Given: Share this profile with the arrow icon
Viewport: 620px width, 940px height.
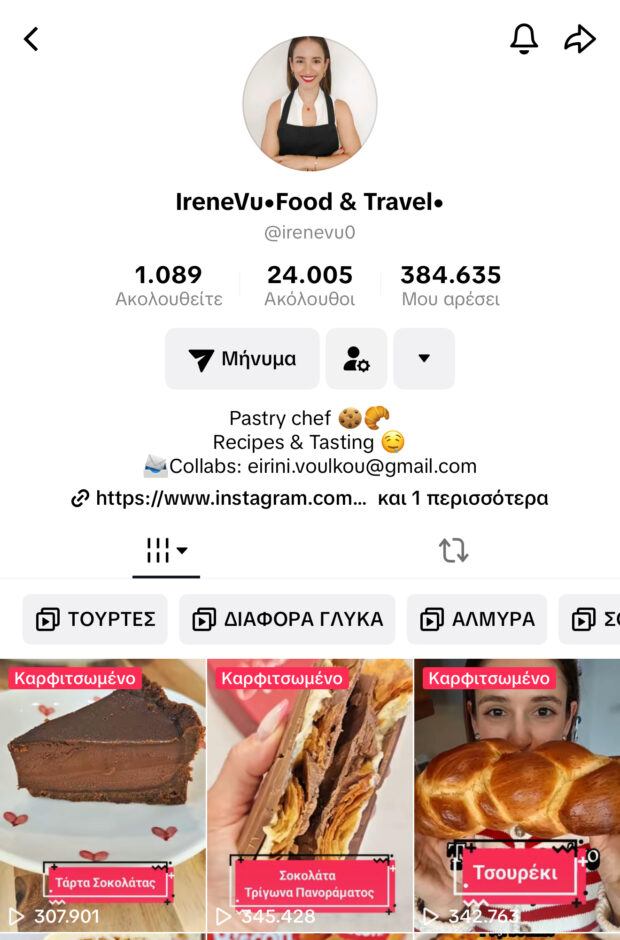Looking at the screenshot, I should click(580, 39).
